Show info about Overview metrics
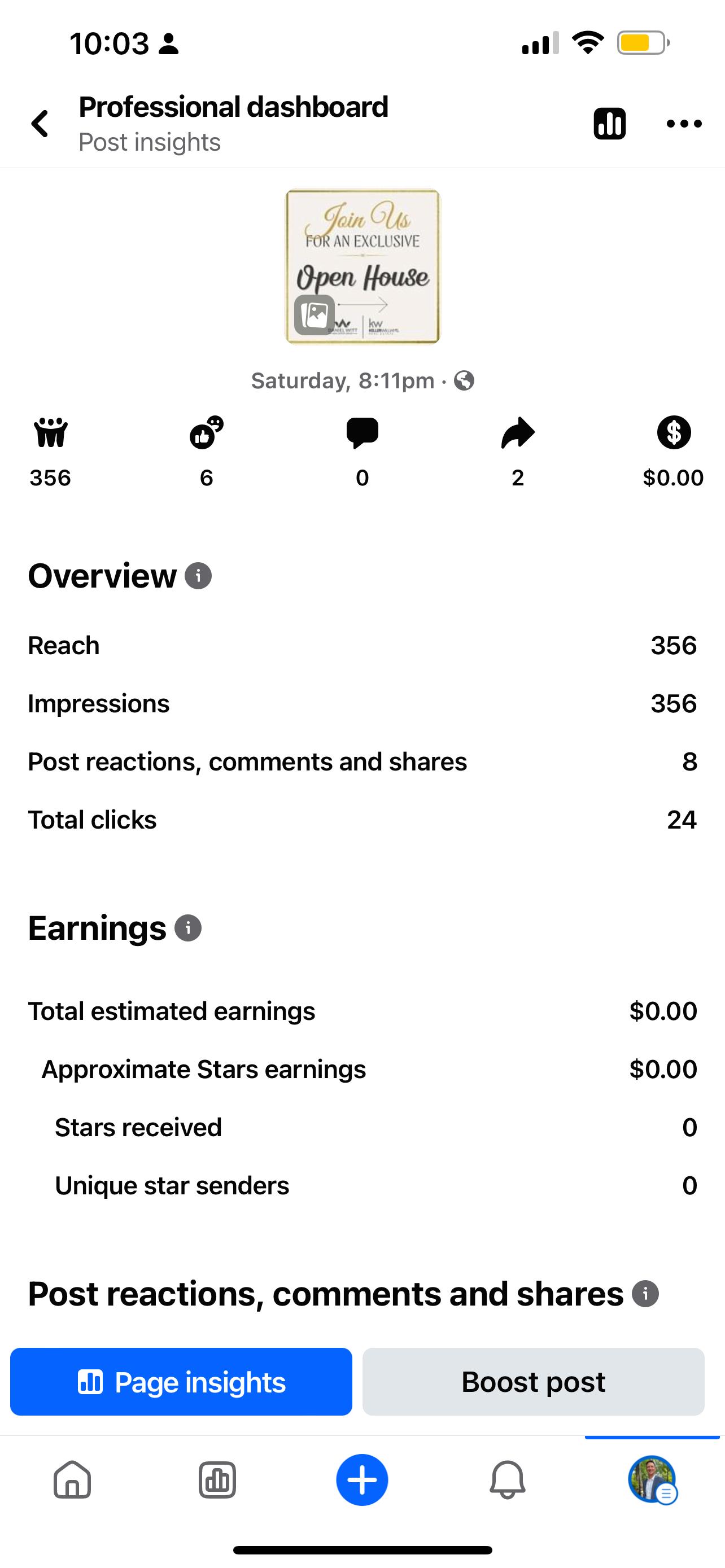 click(x=198, y=576)
